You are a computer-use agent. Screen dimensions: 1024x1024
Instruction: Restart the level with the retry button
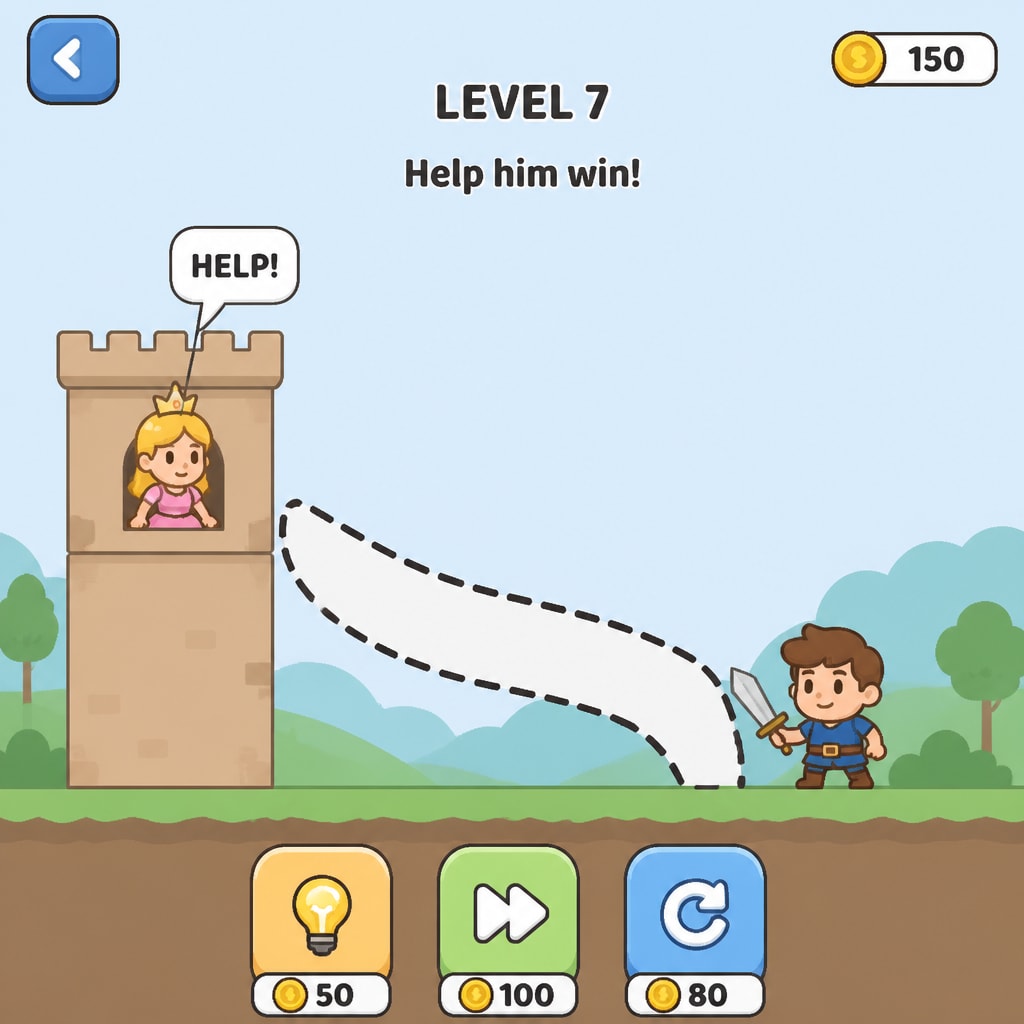(x=695, y=930)
